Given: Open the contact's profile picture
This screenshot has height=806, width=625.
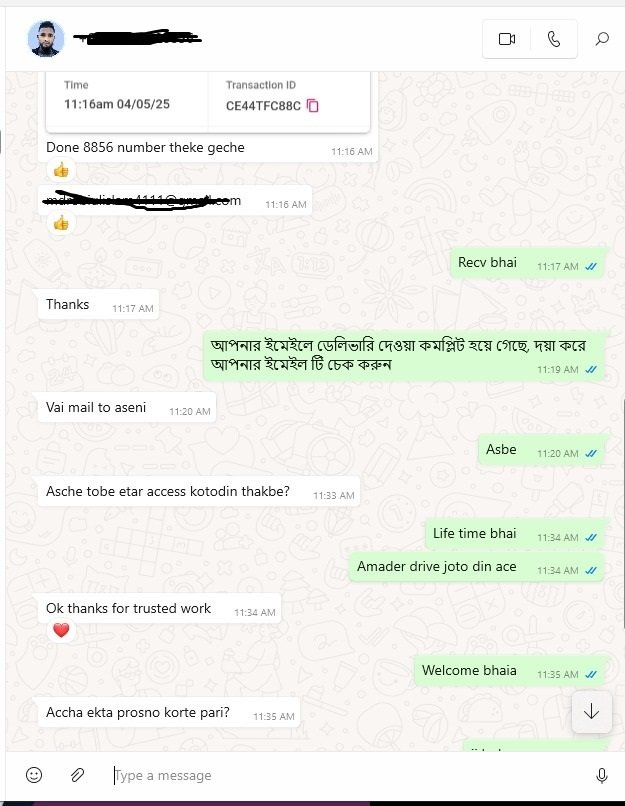Looking at the screenshot, I should (x=46, y=39).
